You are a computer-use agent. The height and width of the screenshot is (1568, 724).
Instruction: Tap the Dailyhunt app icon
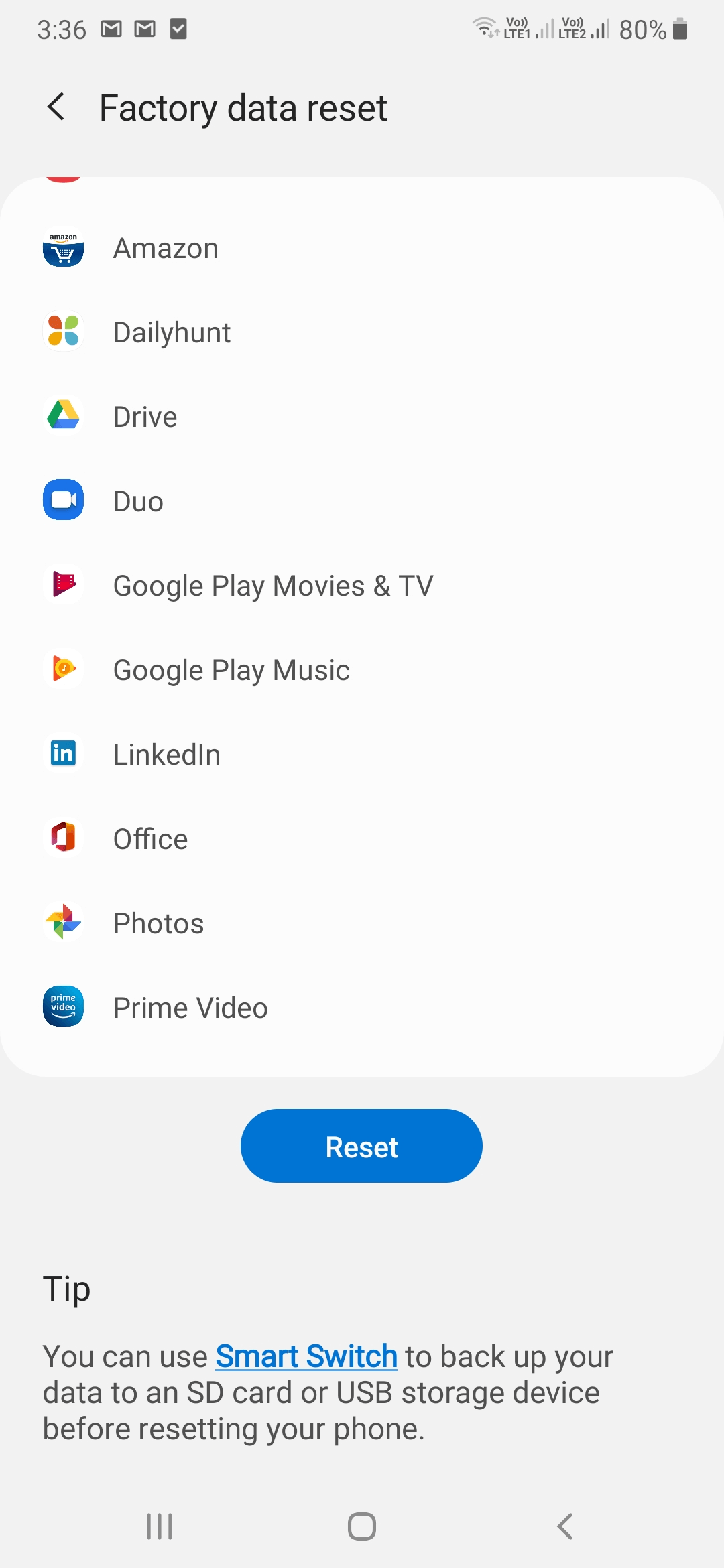click(x=62, y=332)
